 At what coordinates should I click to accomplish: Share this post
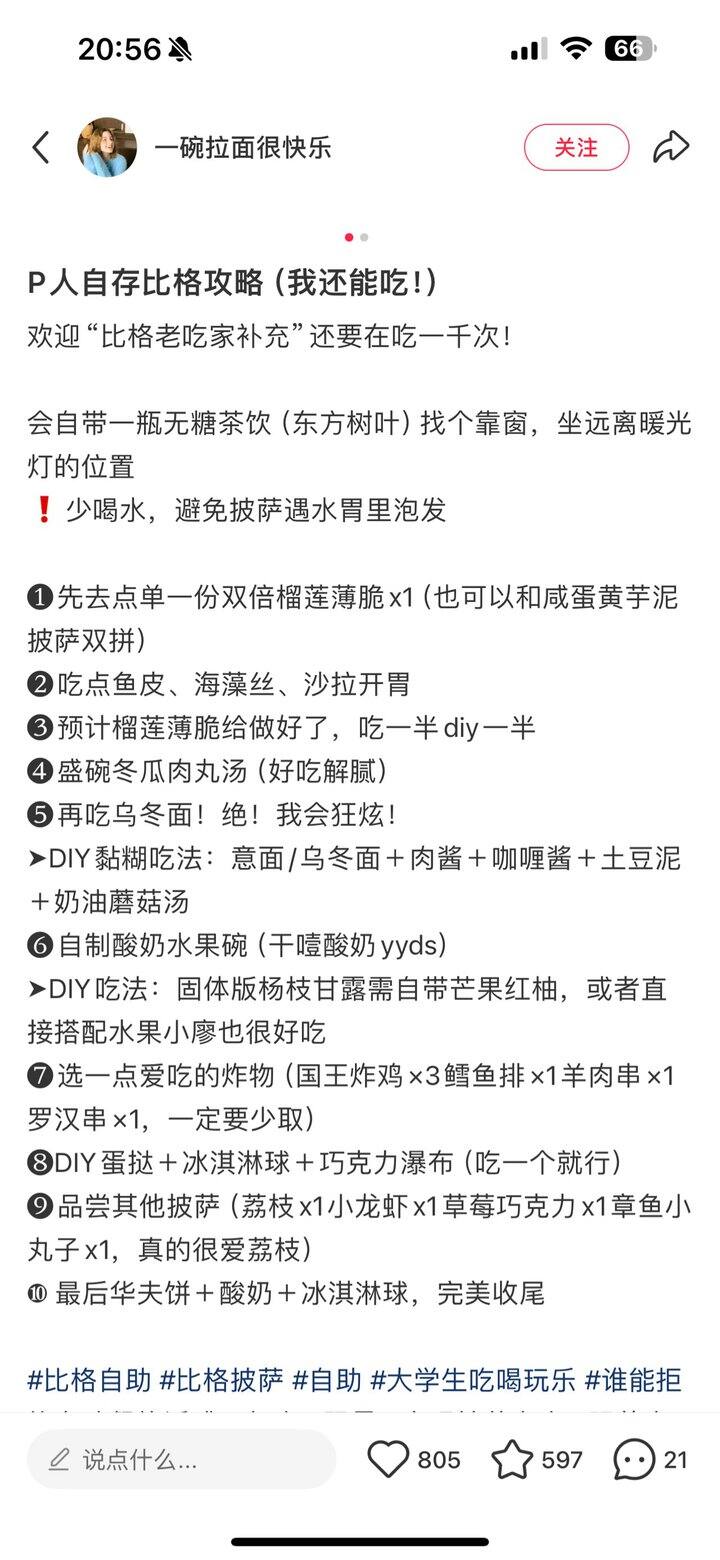pyautogui.click(x=671, y=148)
